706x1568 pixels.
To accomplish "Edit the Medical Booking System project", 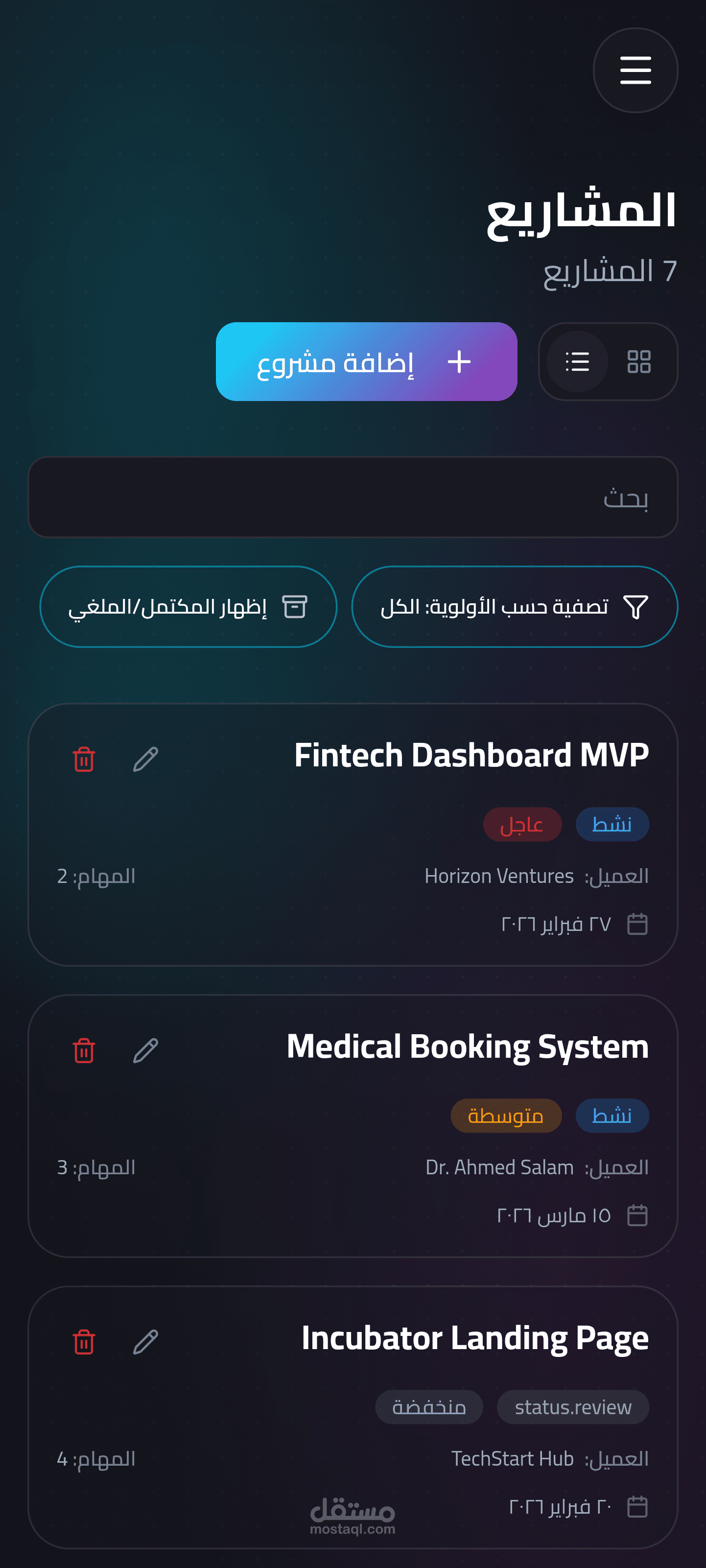I will pos(145,1050).
